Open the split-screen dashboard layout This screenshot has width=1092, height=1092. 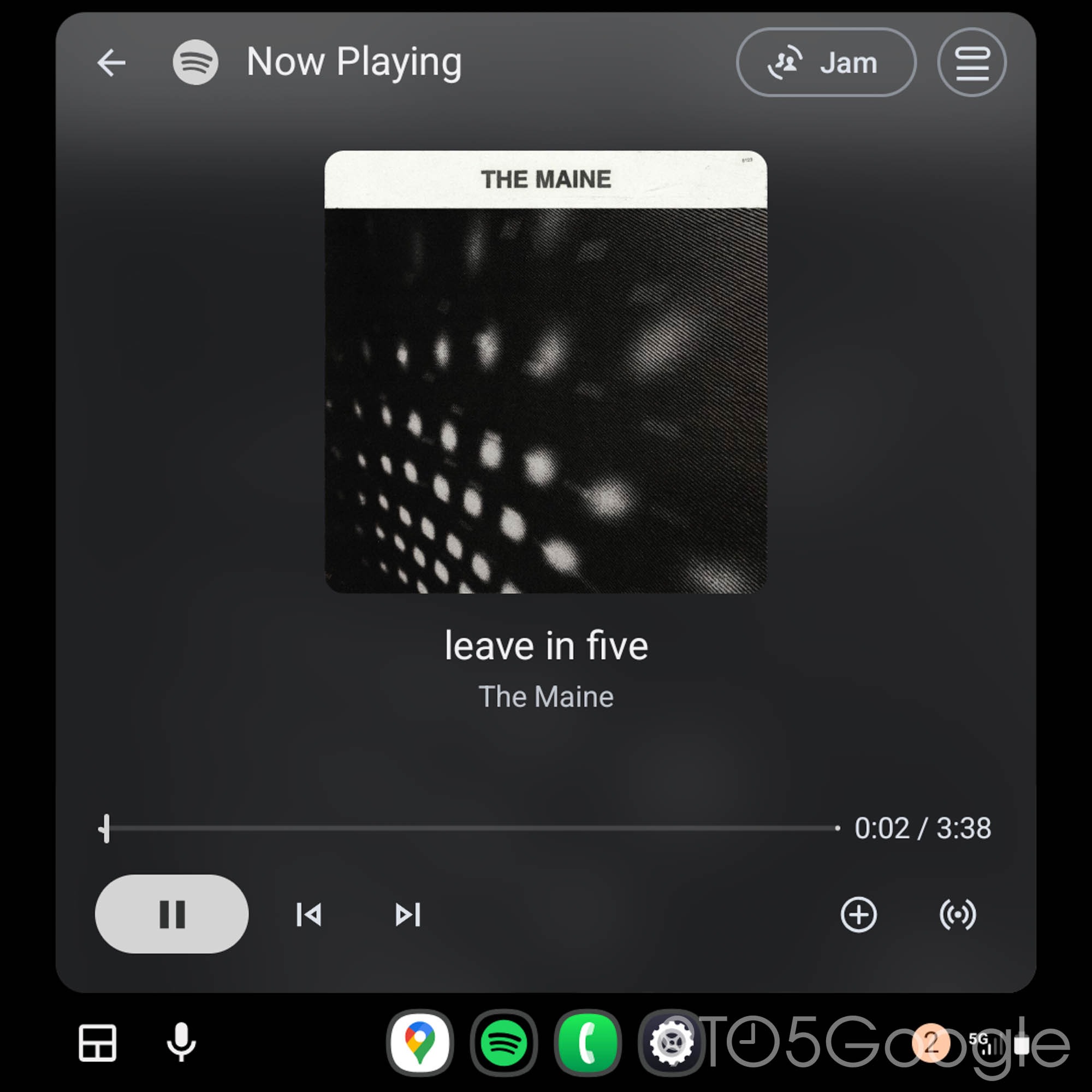click(97, 1043)
